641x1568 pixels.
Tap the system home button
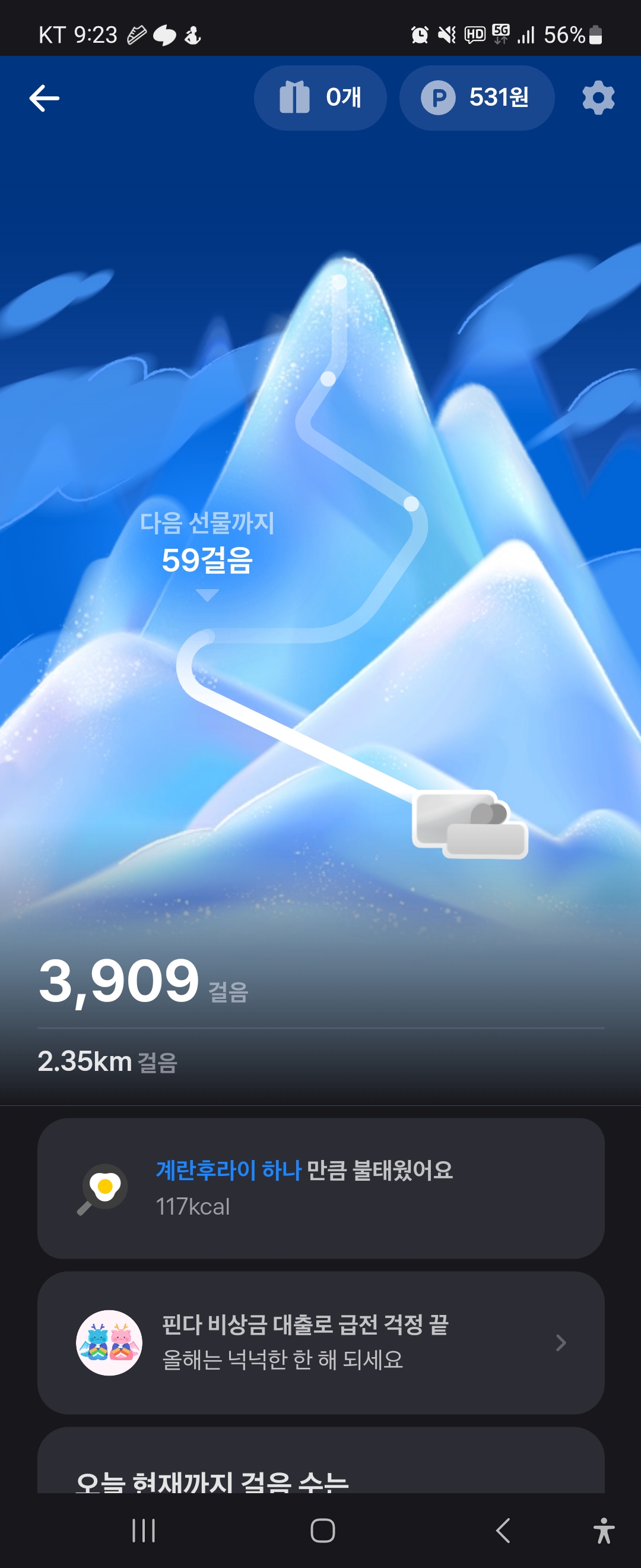(322, 1529)
